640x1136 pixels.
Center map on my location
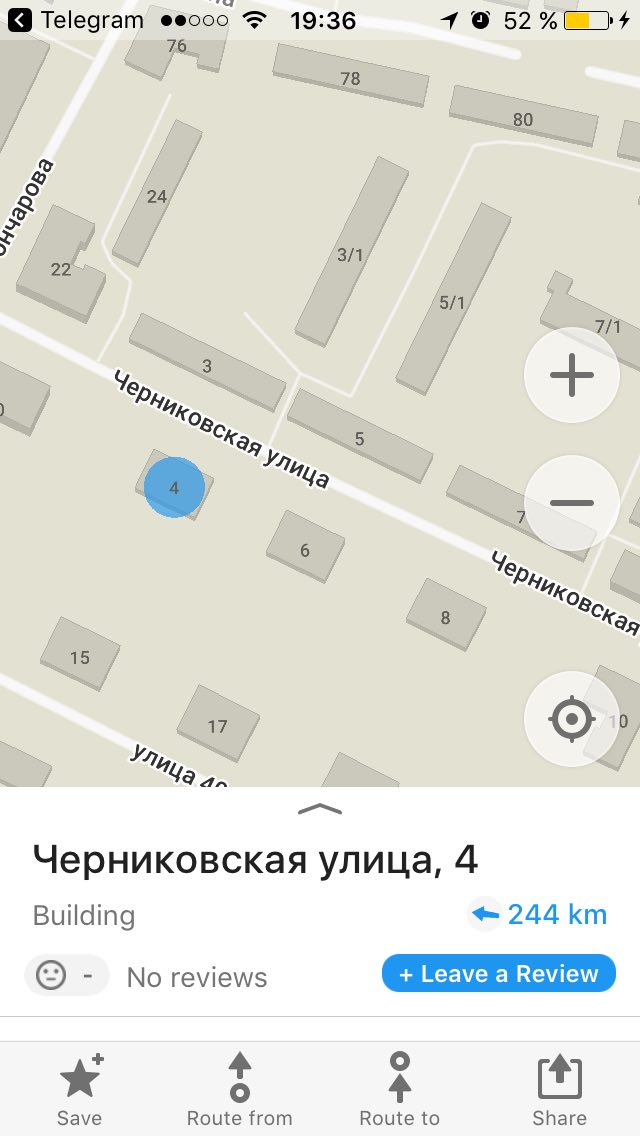click(x=571, y=719)
